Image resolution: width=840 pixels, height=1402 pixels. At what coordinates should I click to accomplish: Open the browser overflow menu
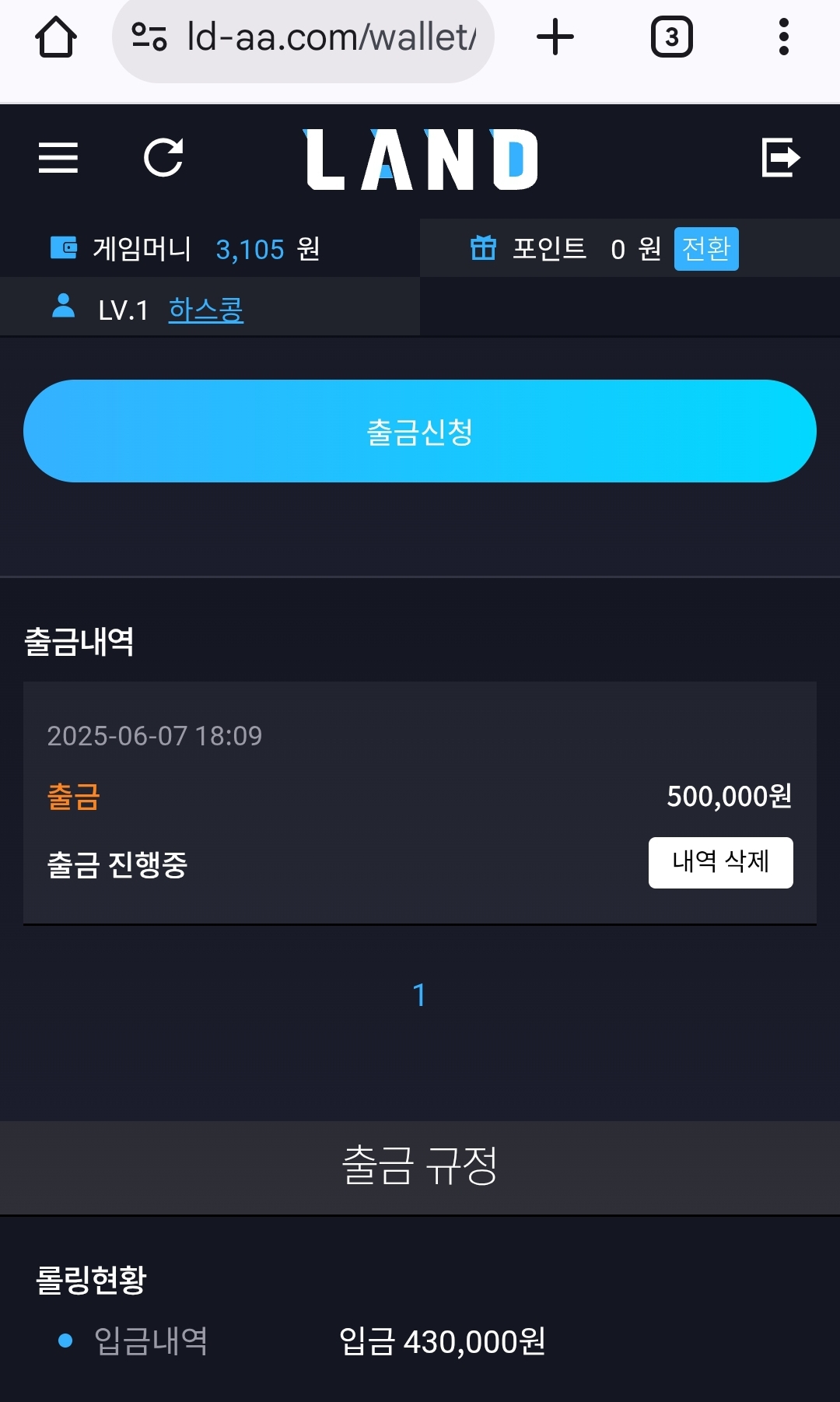pyautogui.click(x=783, y=37)
